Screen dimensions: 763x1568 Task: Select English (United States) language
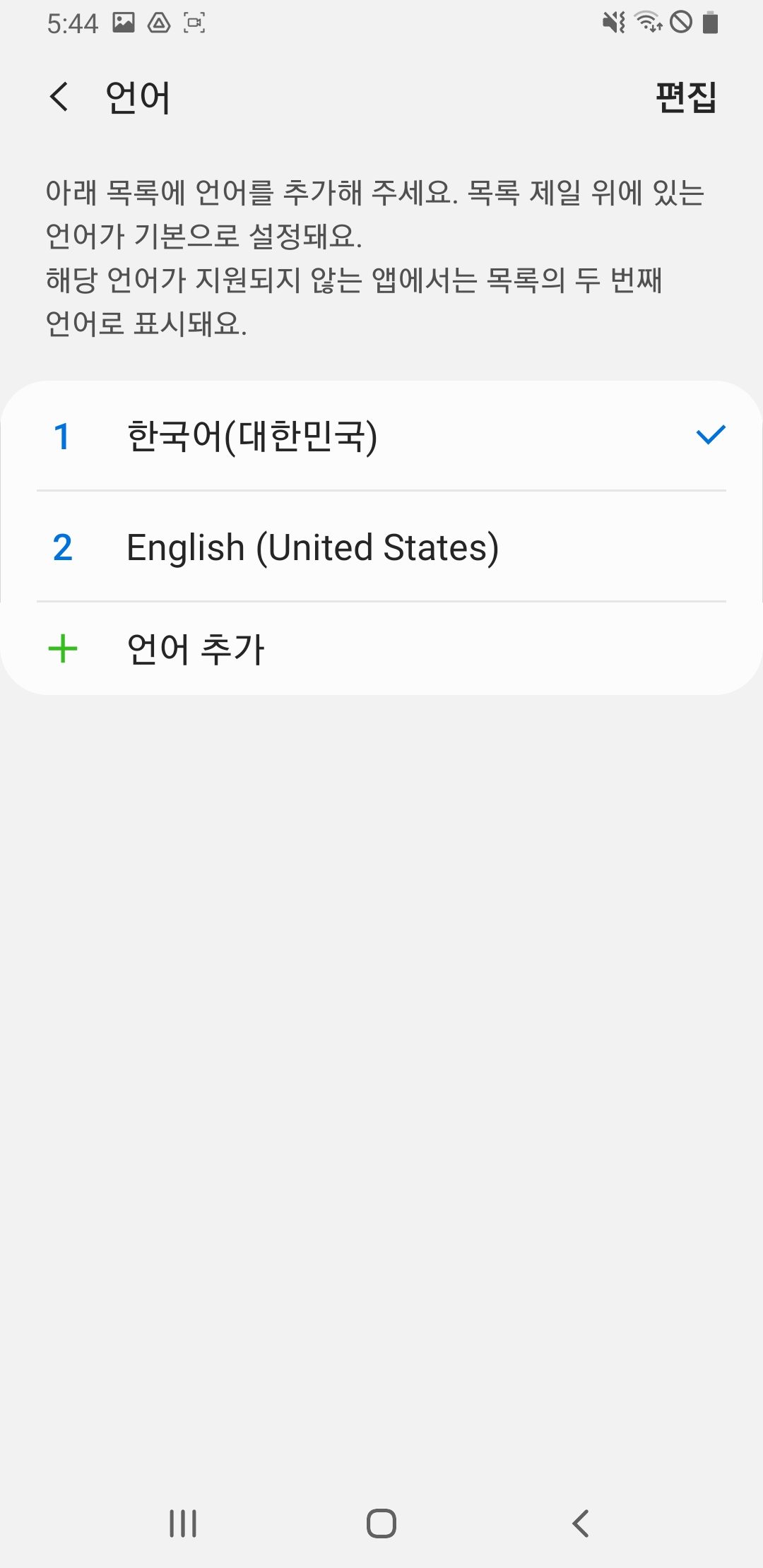381,547
